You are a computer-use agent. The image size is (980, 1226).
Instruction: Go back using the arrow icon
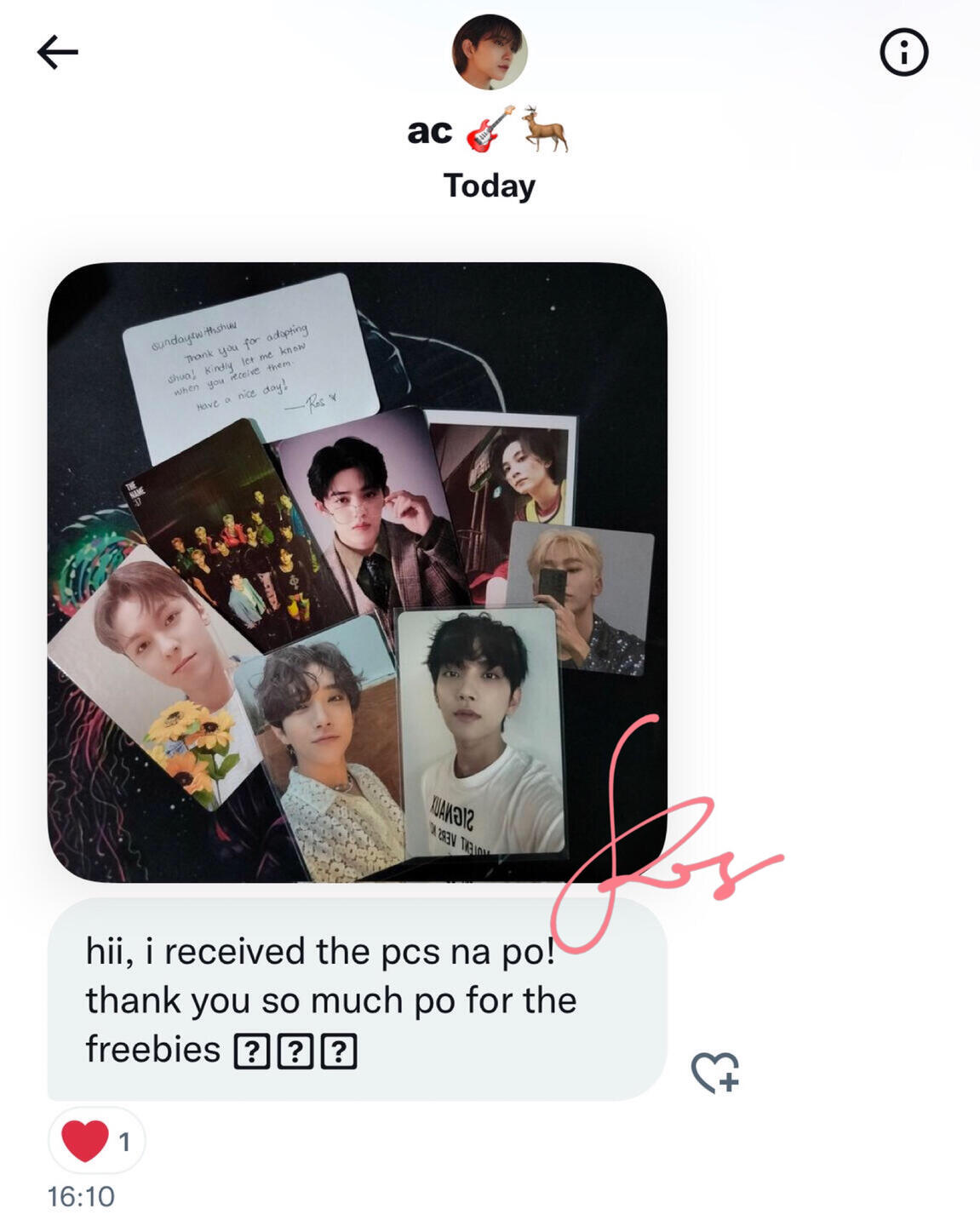pos(58,53)
